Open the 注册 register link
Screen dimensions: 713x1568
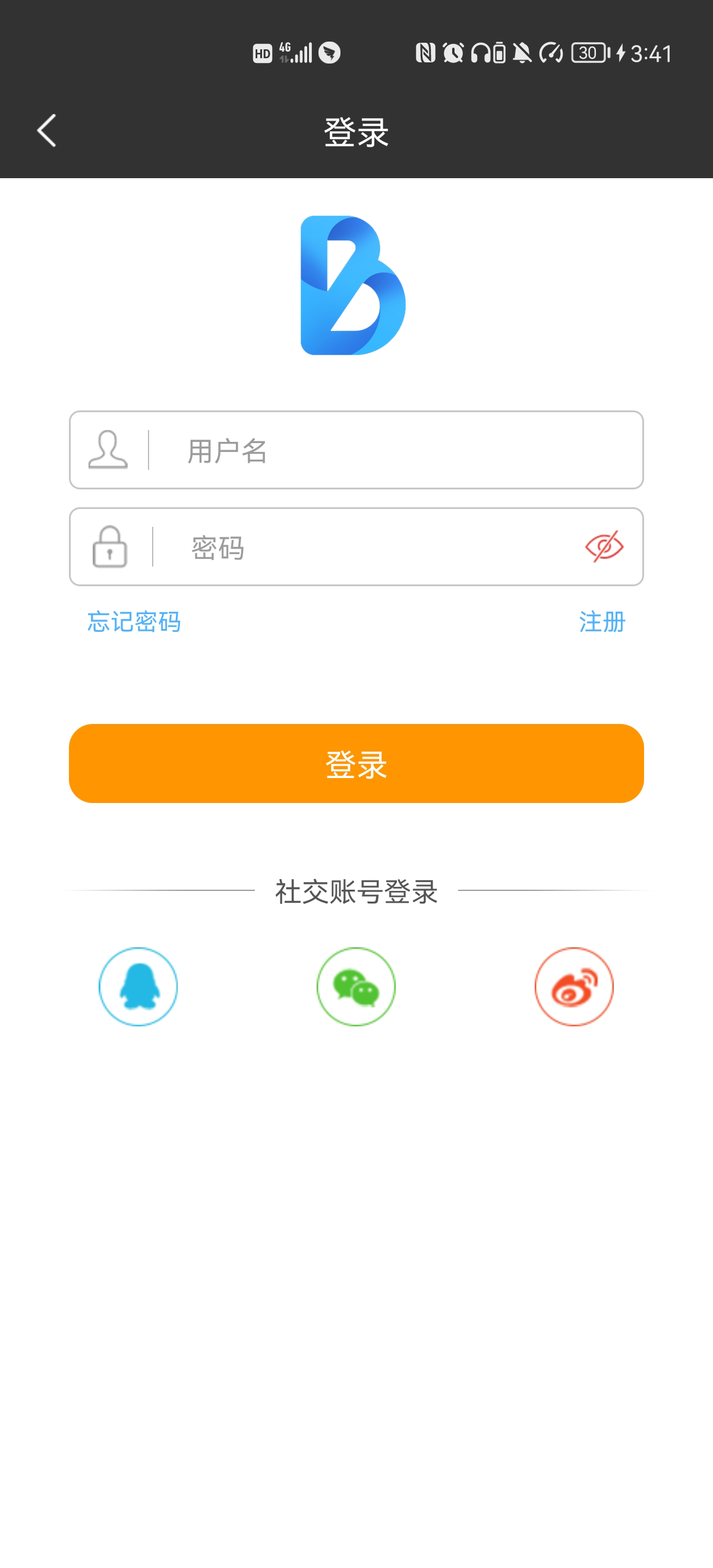tap(601, 621)
